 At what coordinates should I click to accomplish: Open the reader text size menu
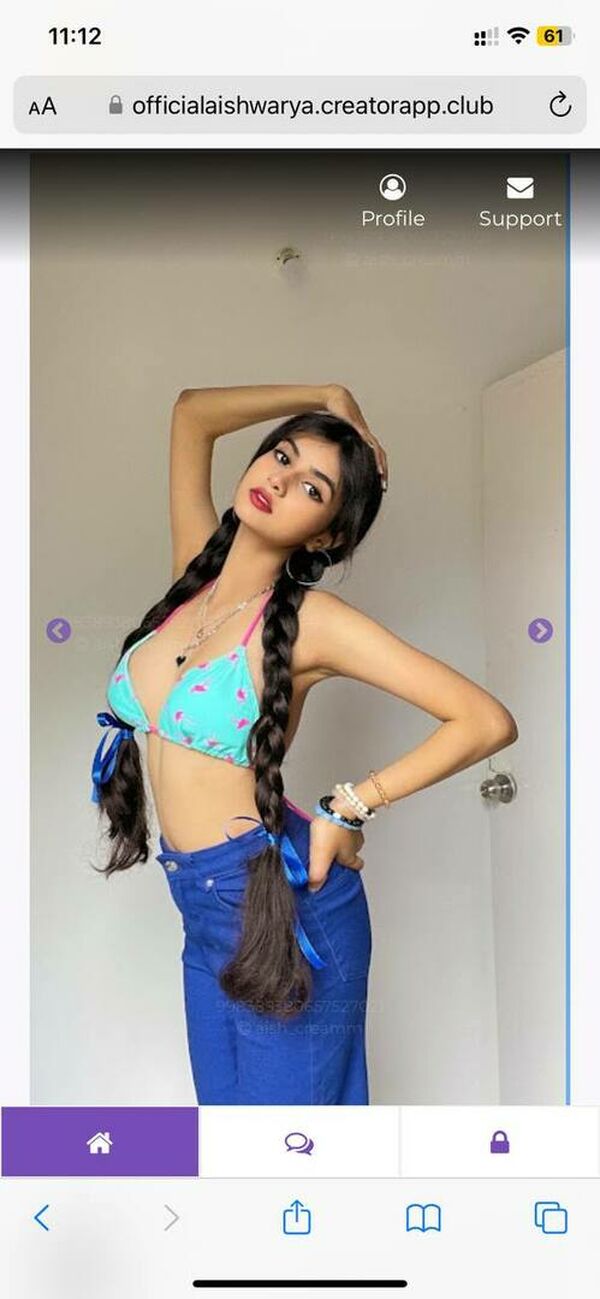pyautogui.click(x=42, y=106)
